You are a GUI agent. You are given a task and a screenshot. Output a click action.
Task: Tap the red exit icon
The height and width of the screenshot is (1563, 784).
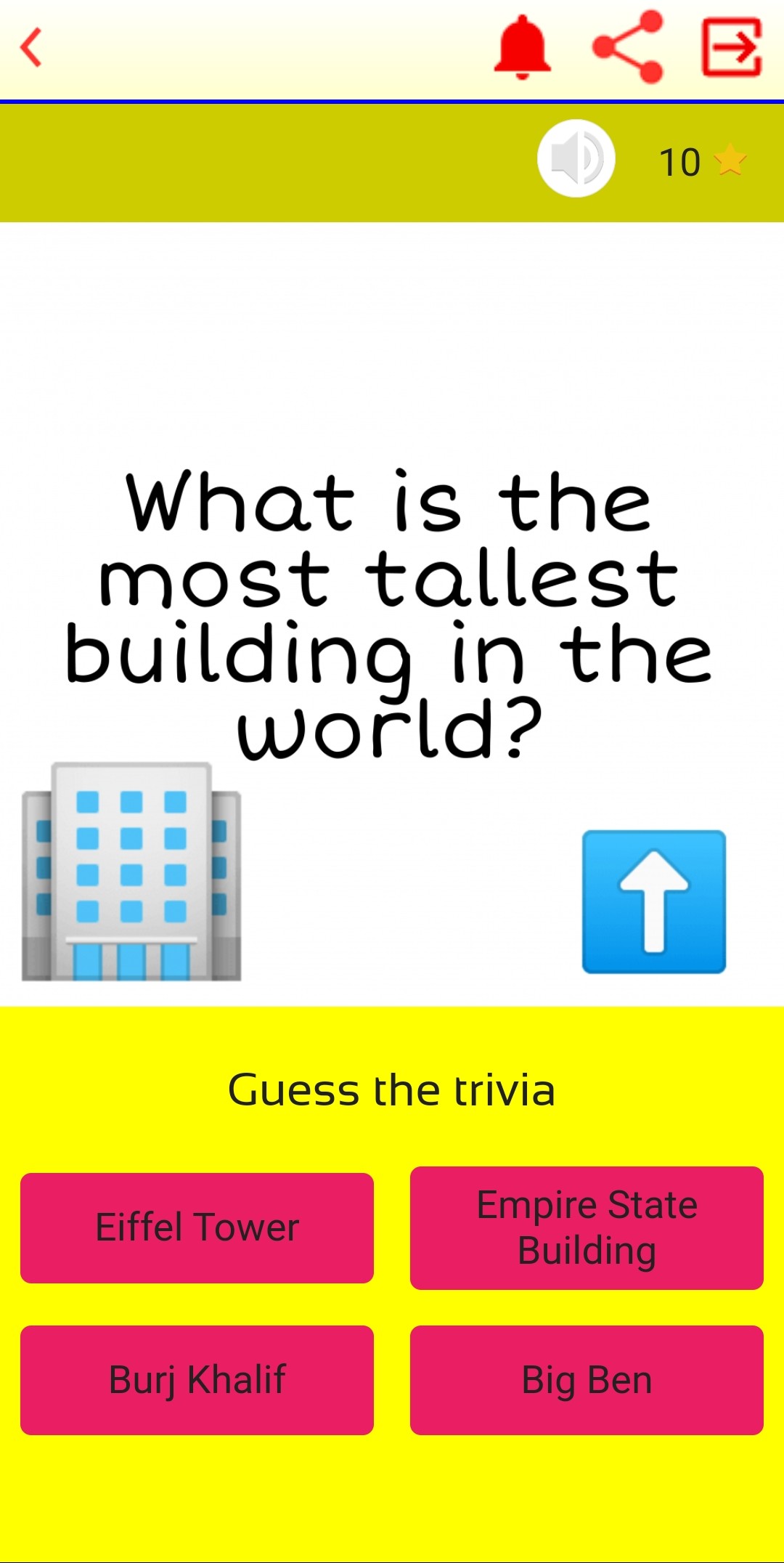coord(732,48)
